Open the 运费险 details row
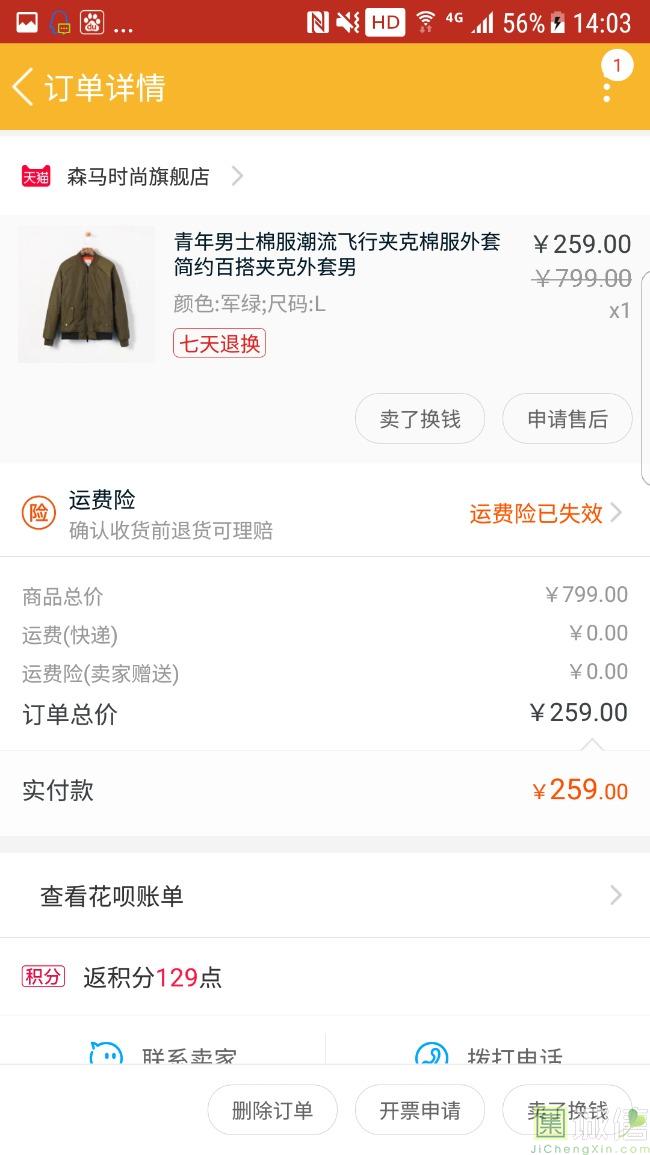The image size is (650, 1155). point(325,514)
